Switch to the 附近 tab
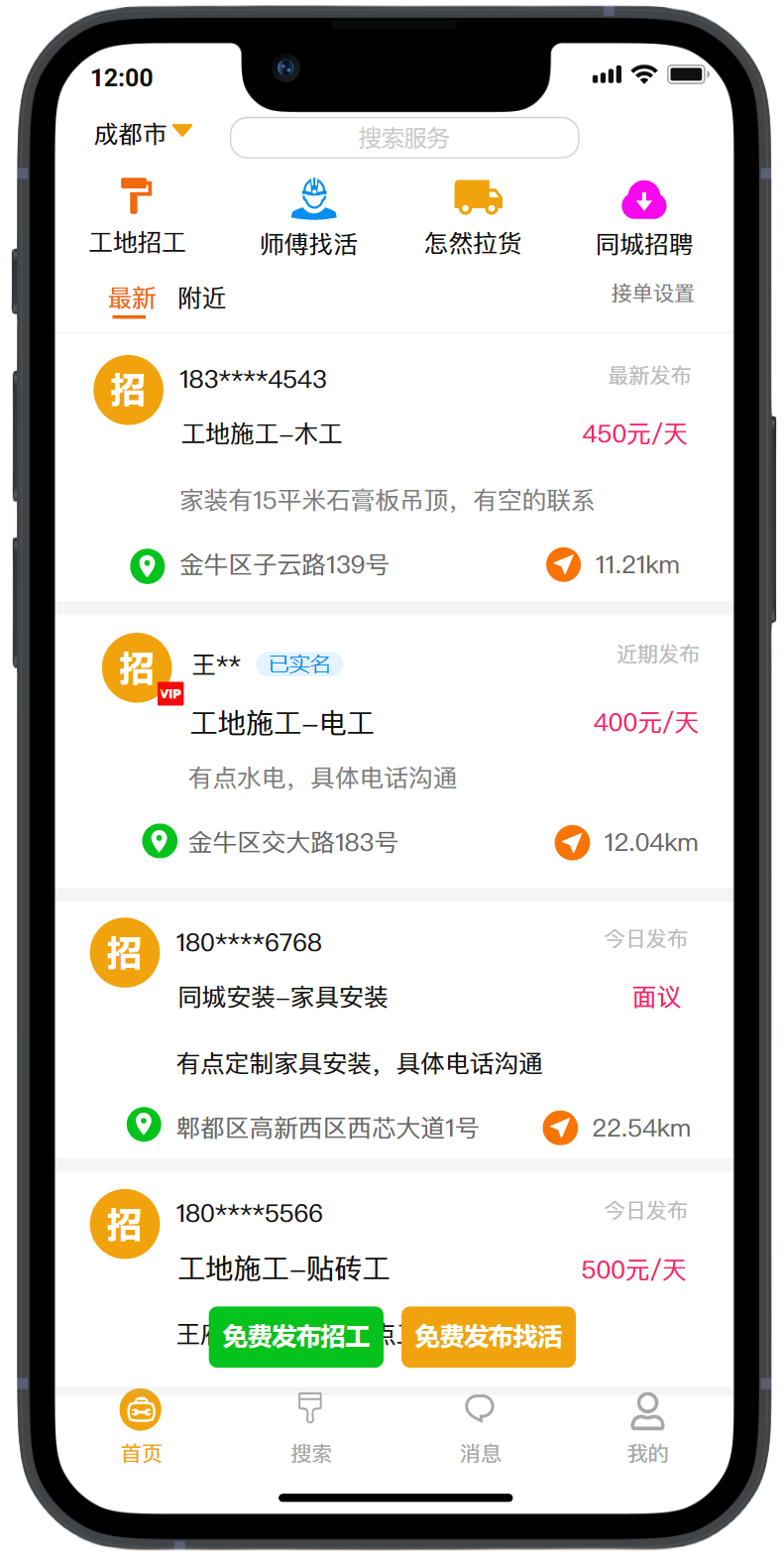The image size is (784, 1563). [202, 299]
